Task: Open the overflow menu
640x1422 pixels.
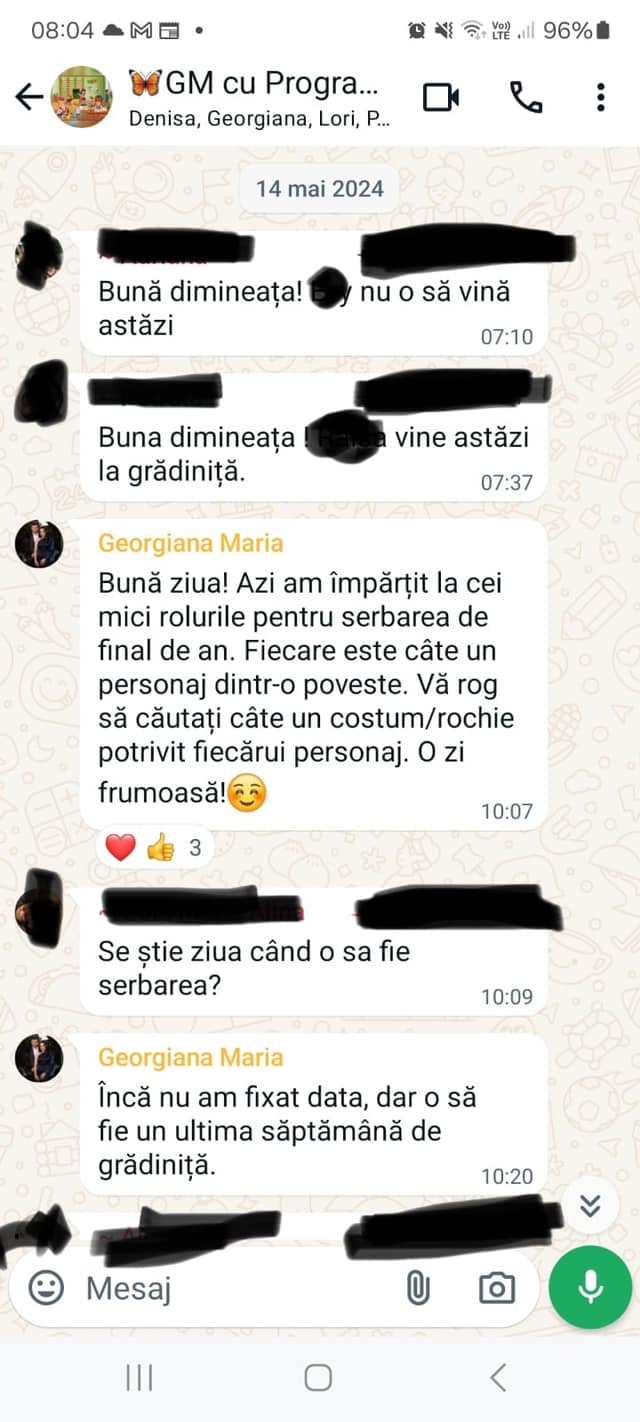Action: coord(600,97)
